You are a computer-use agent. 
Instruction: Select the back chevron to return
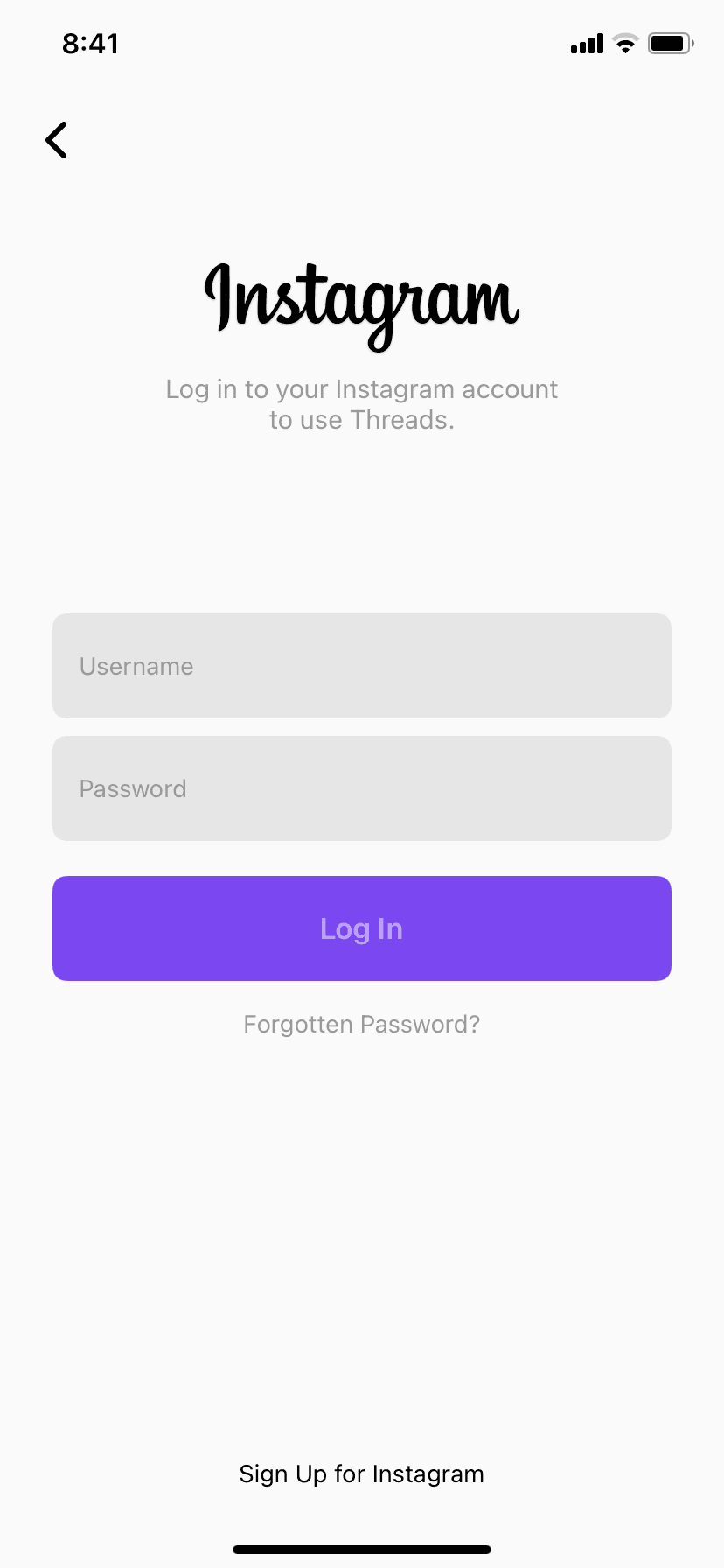(56, 139)
